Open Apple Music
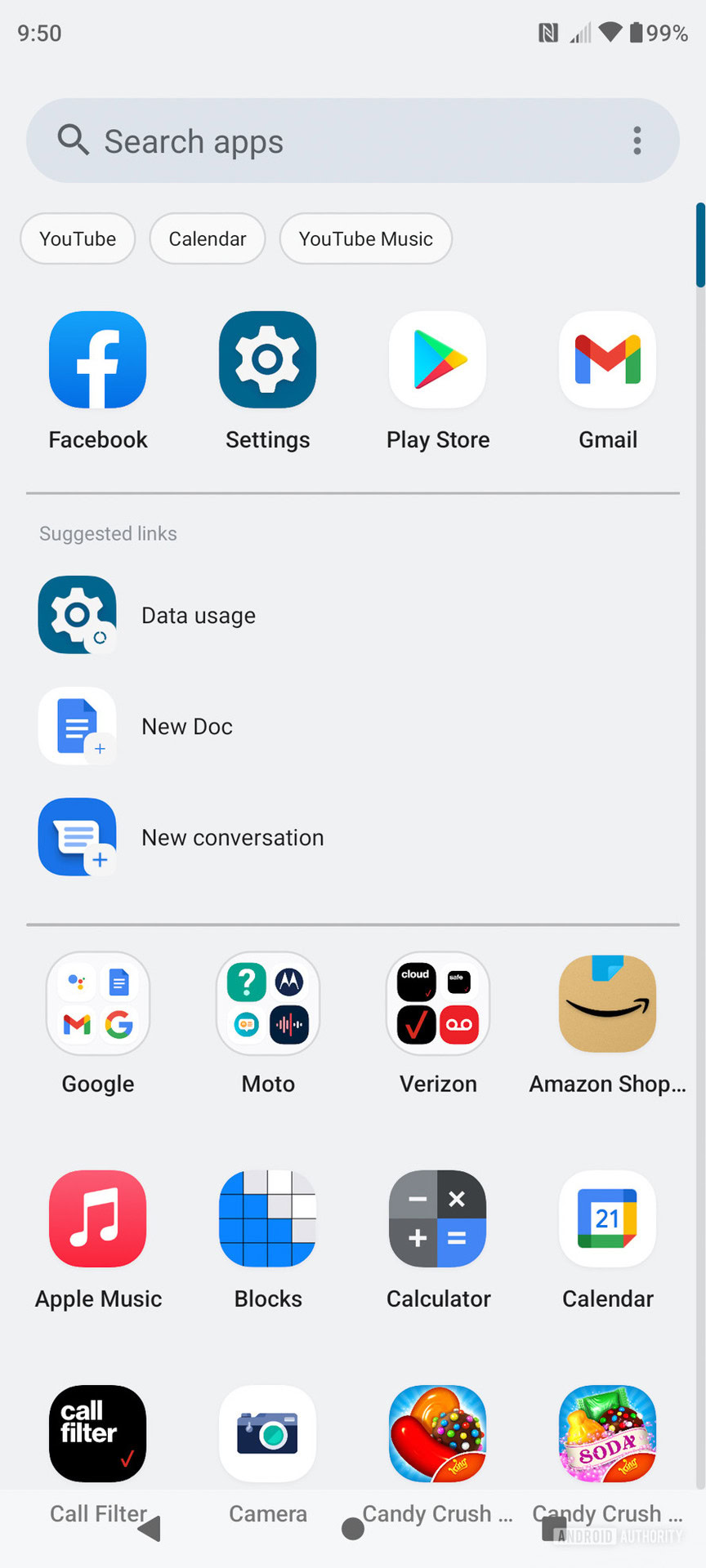Viewport: 706px width, 1568px height. point(98,1218)
